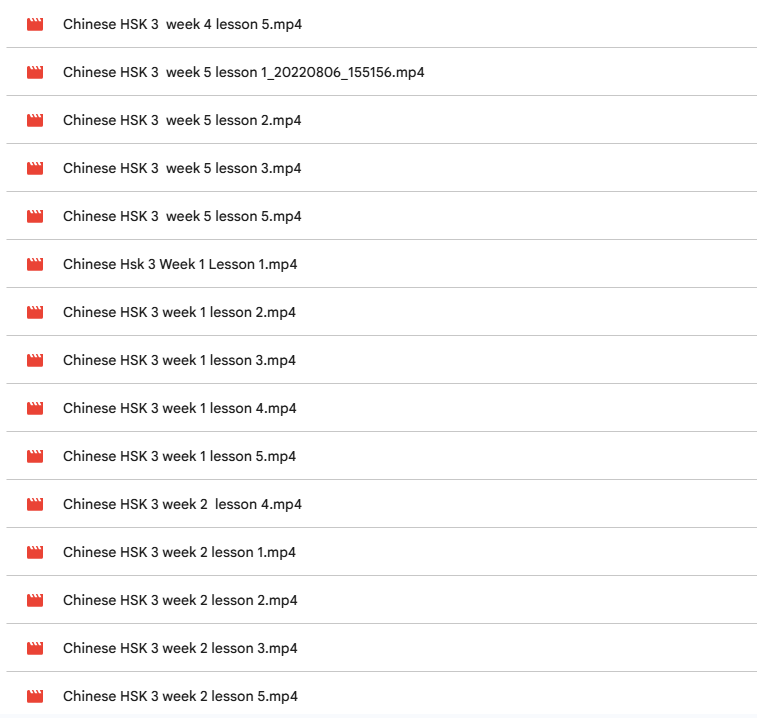
Task: Open Chinese HSK 3 week 4 lesson 5.mp4
Action: click(182, 24)
